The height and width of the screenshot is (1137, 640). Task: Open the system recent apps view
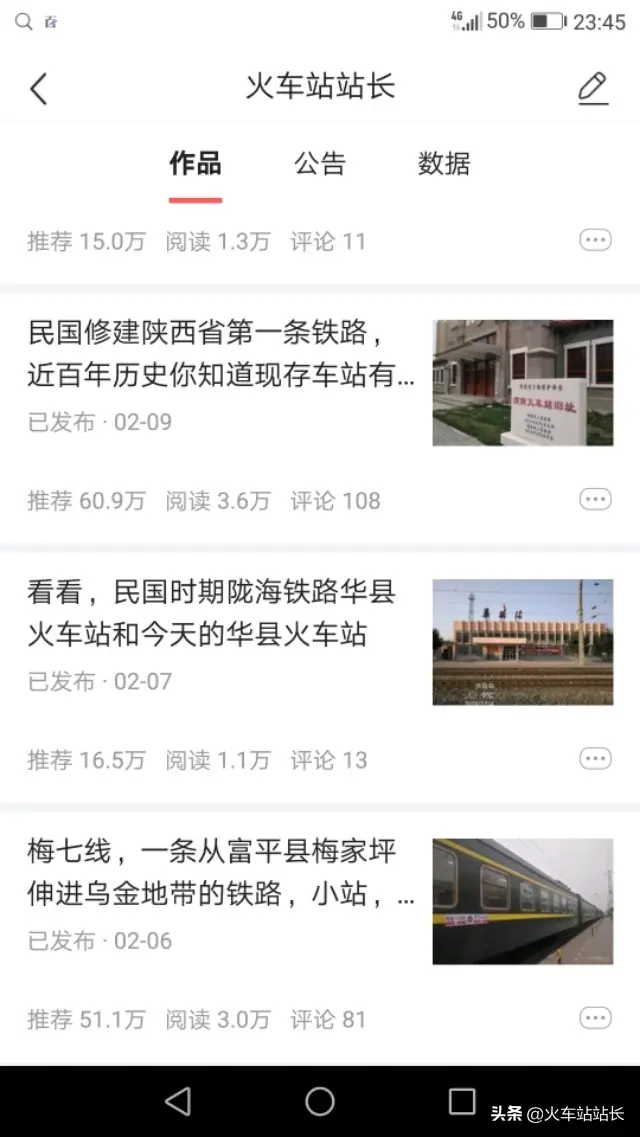pyautogui.click(x=462, y=1101)
